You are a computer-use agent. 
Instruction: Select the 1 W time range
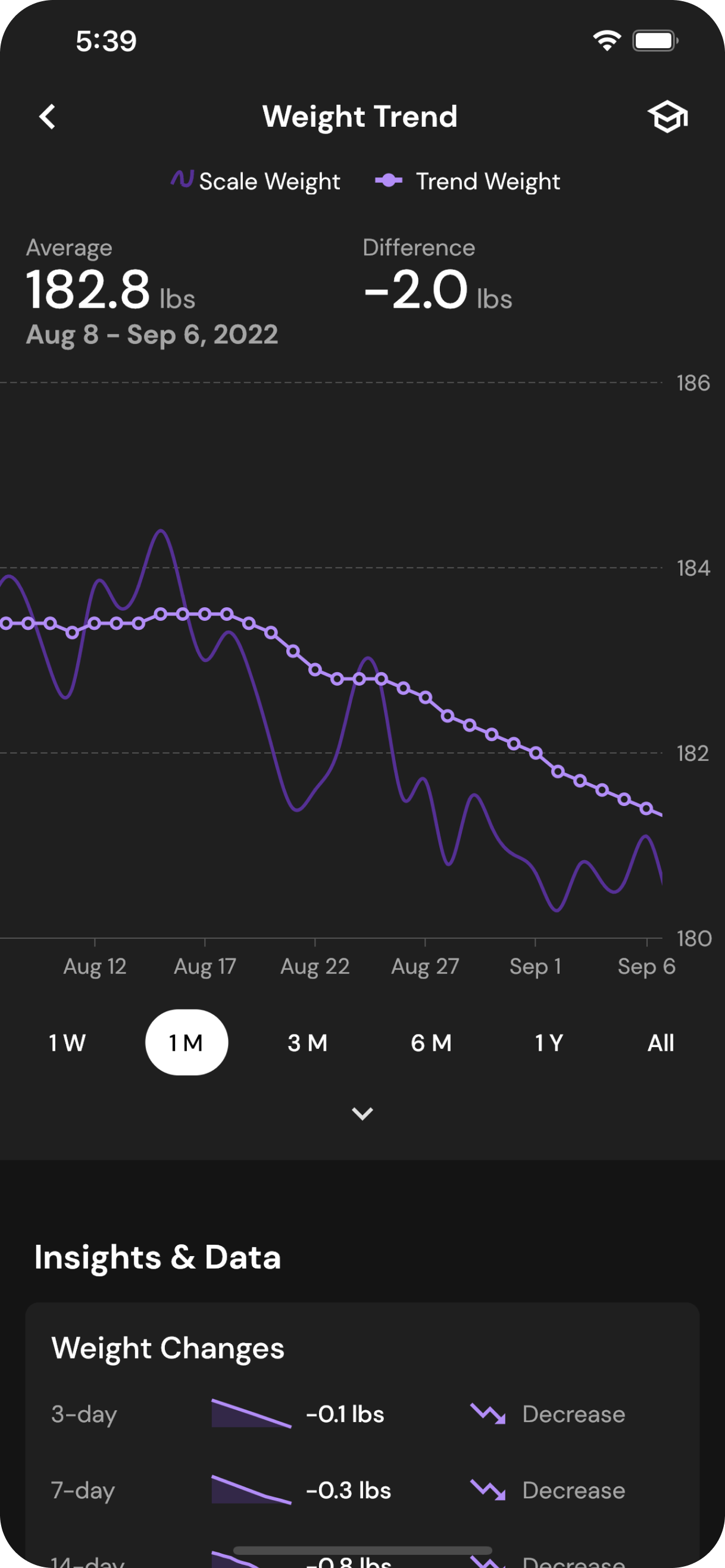point(65,1042)
